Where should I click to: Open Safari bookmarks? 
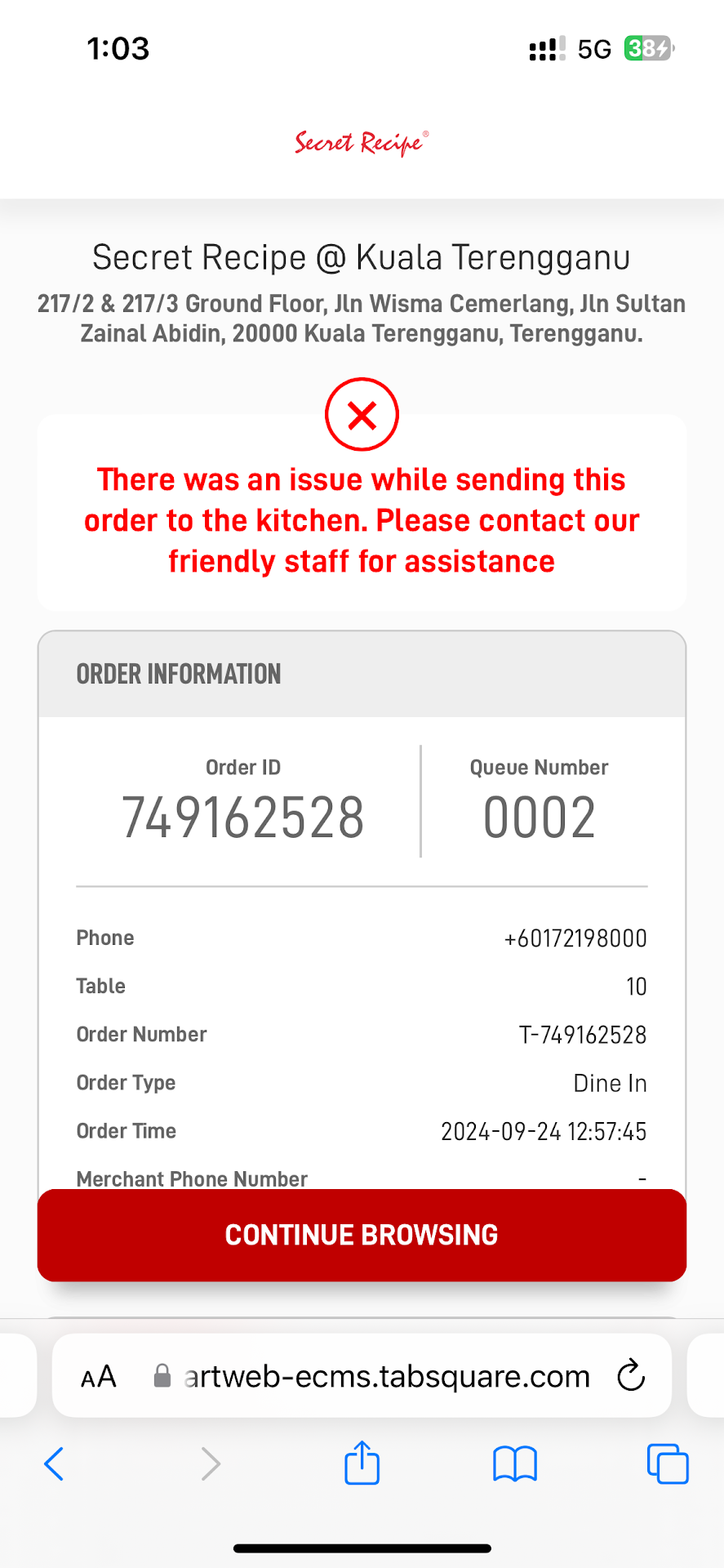click(x=514, y=1463)
